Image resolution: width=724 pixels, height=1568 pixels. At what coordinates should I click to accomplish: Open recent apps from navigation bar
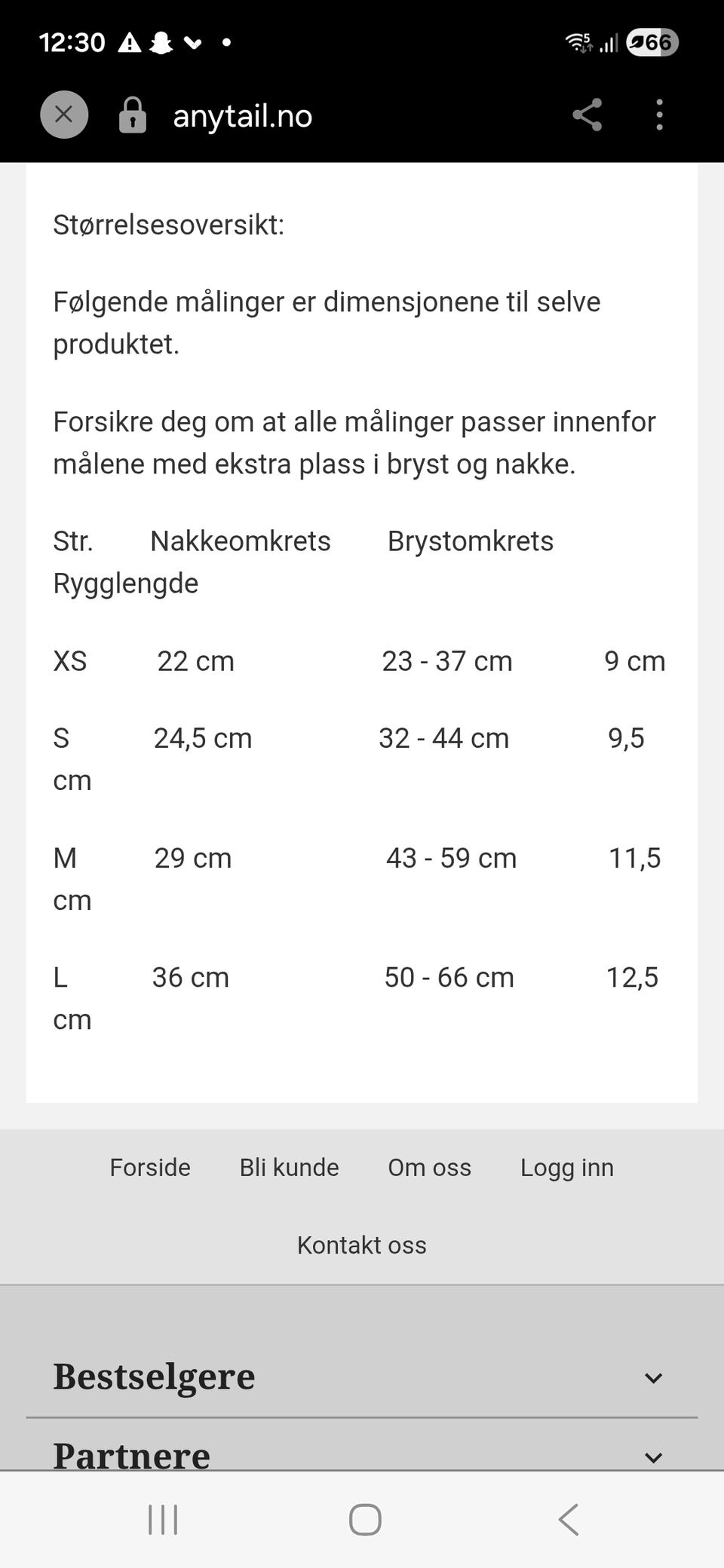tap(163, 1519)
